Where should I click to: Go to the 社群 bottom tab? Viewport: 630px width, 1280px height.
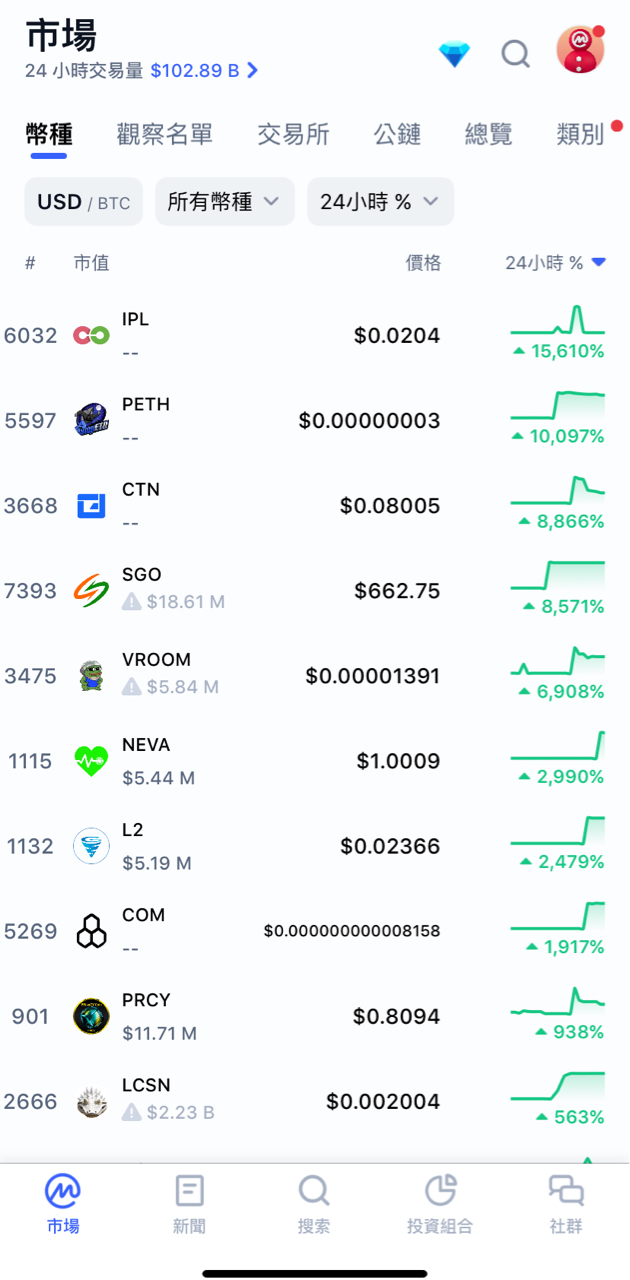[566, 1204]
